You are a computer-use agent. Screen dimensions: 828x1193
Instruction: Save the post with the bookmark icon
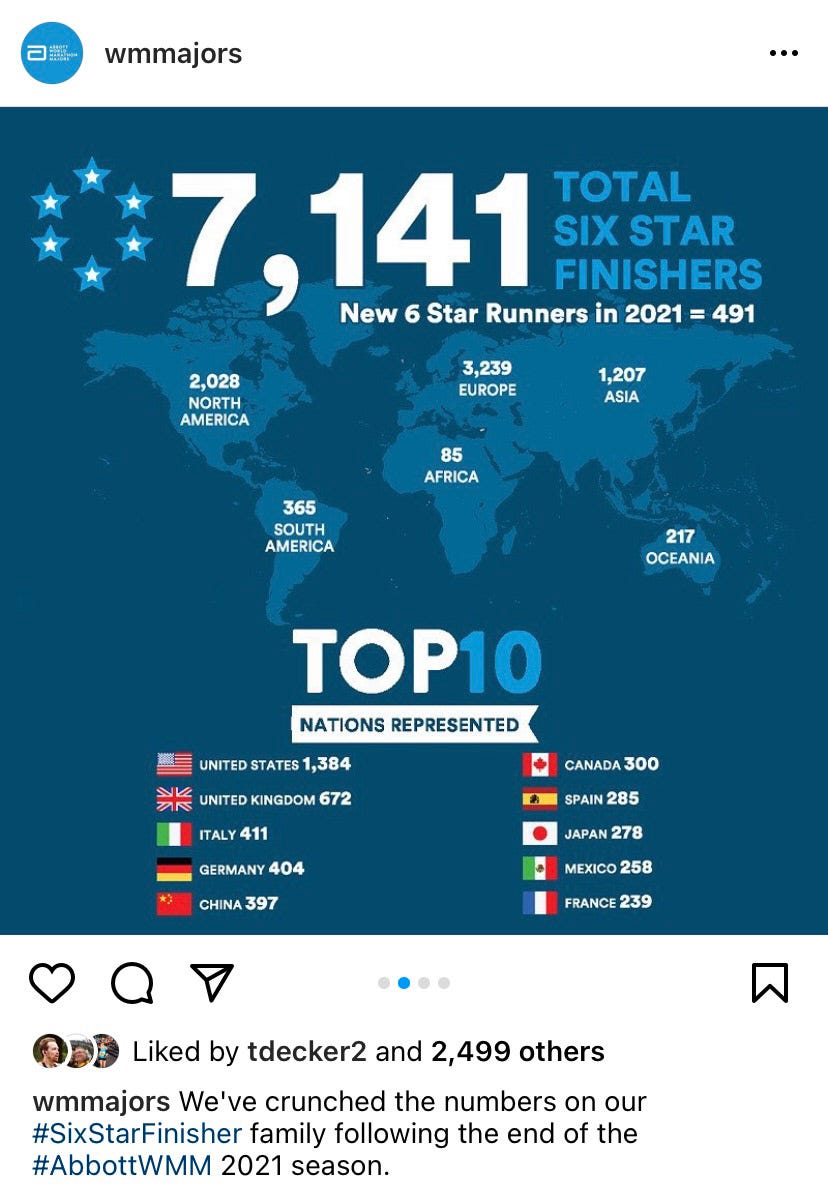pyautogui.click(x=769, y=983)
